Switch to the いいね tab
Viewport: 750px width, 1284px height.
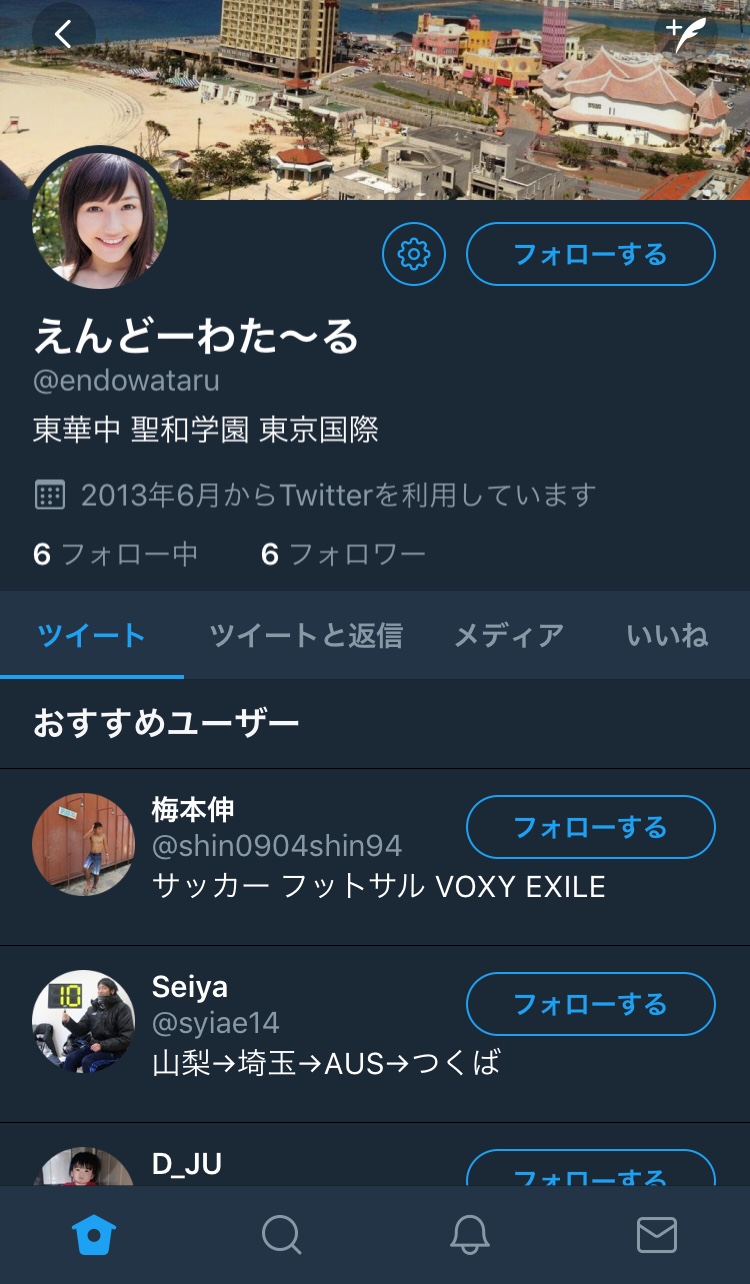pyautogui.click(x=667, y=635)
